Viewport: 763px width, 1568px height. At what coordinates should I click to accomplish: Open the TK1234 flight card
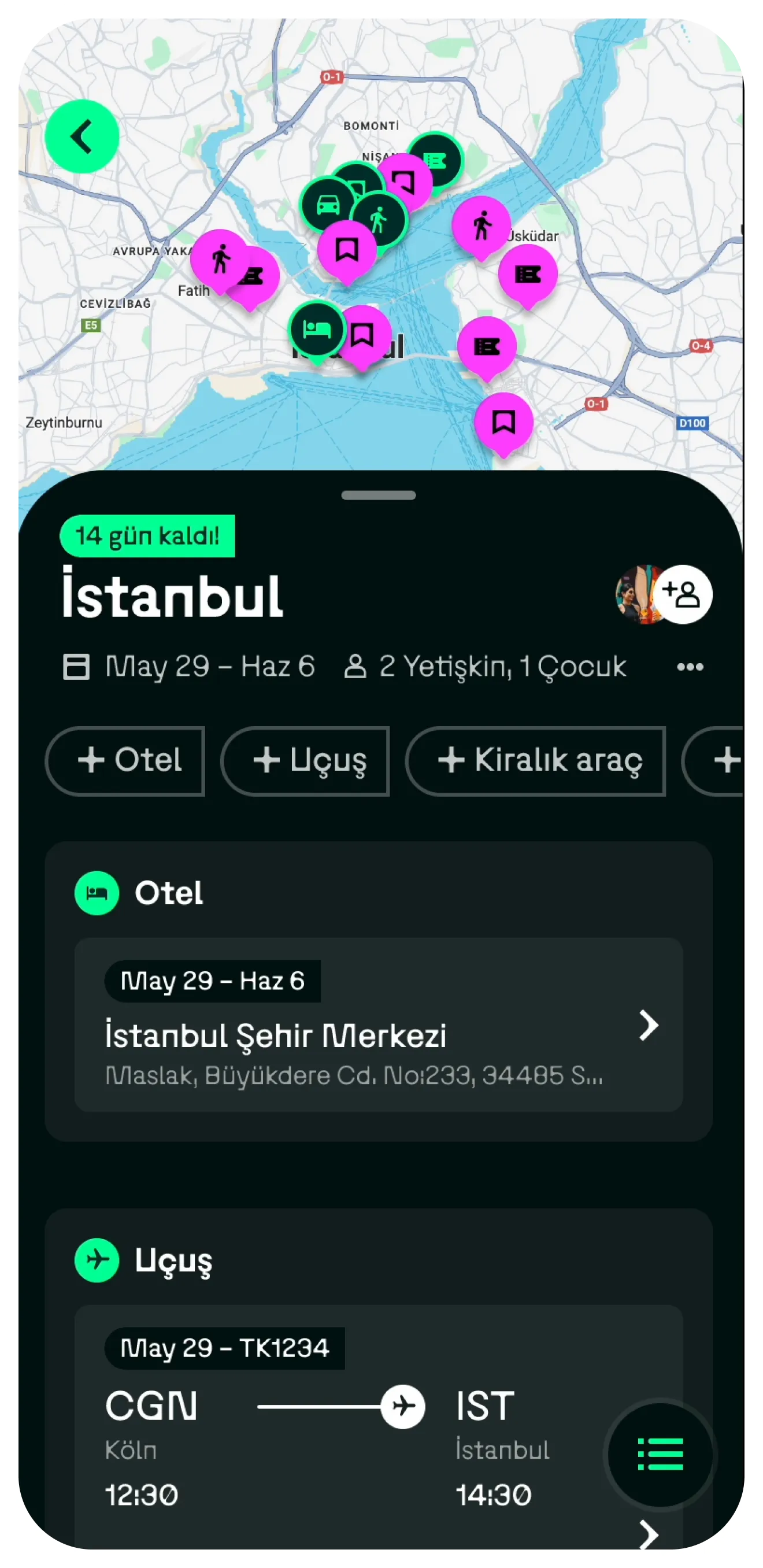point(379,1425)
